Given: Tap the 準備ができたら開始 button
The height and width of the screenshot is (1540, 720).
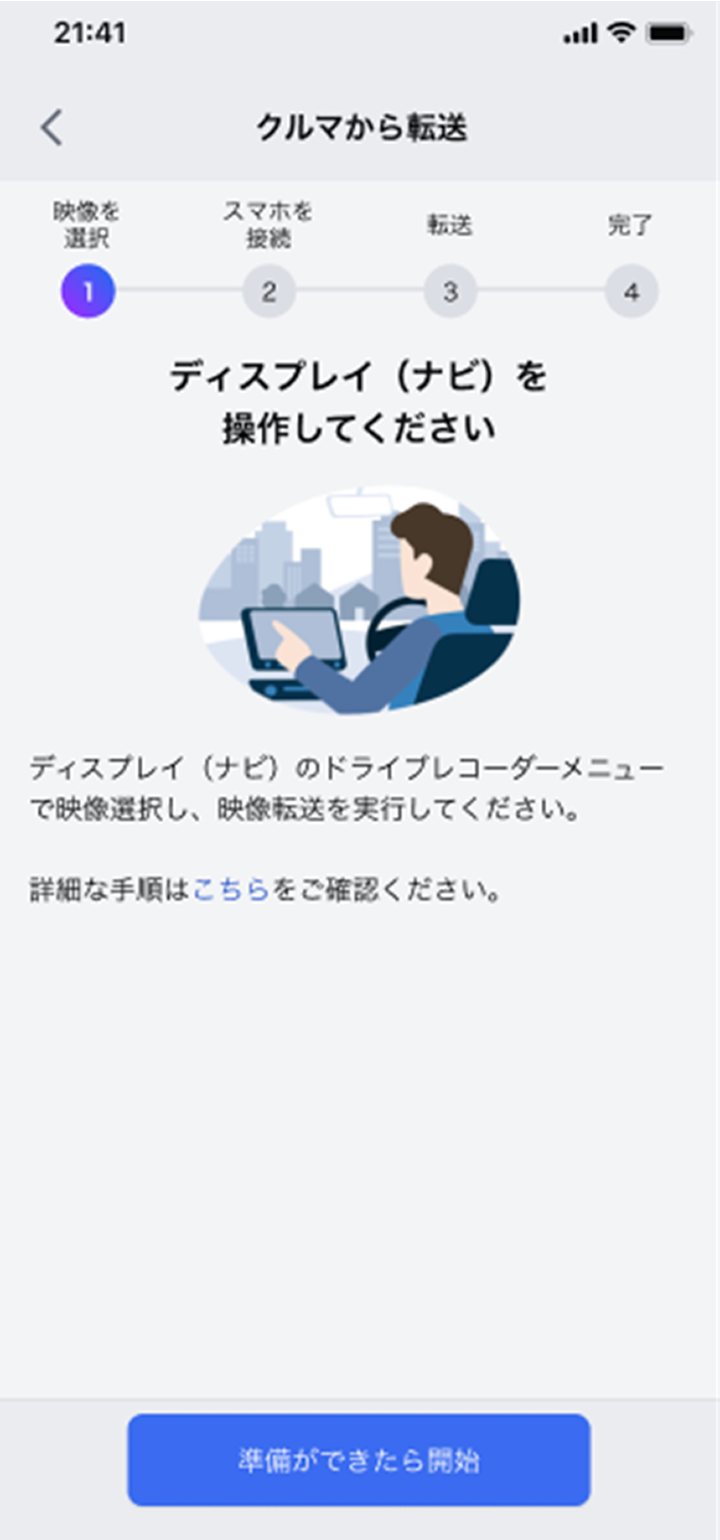Looking at the screenshot, I should point(359,1460).
